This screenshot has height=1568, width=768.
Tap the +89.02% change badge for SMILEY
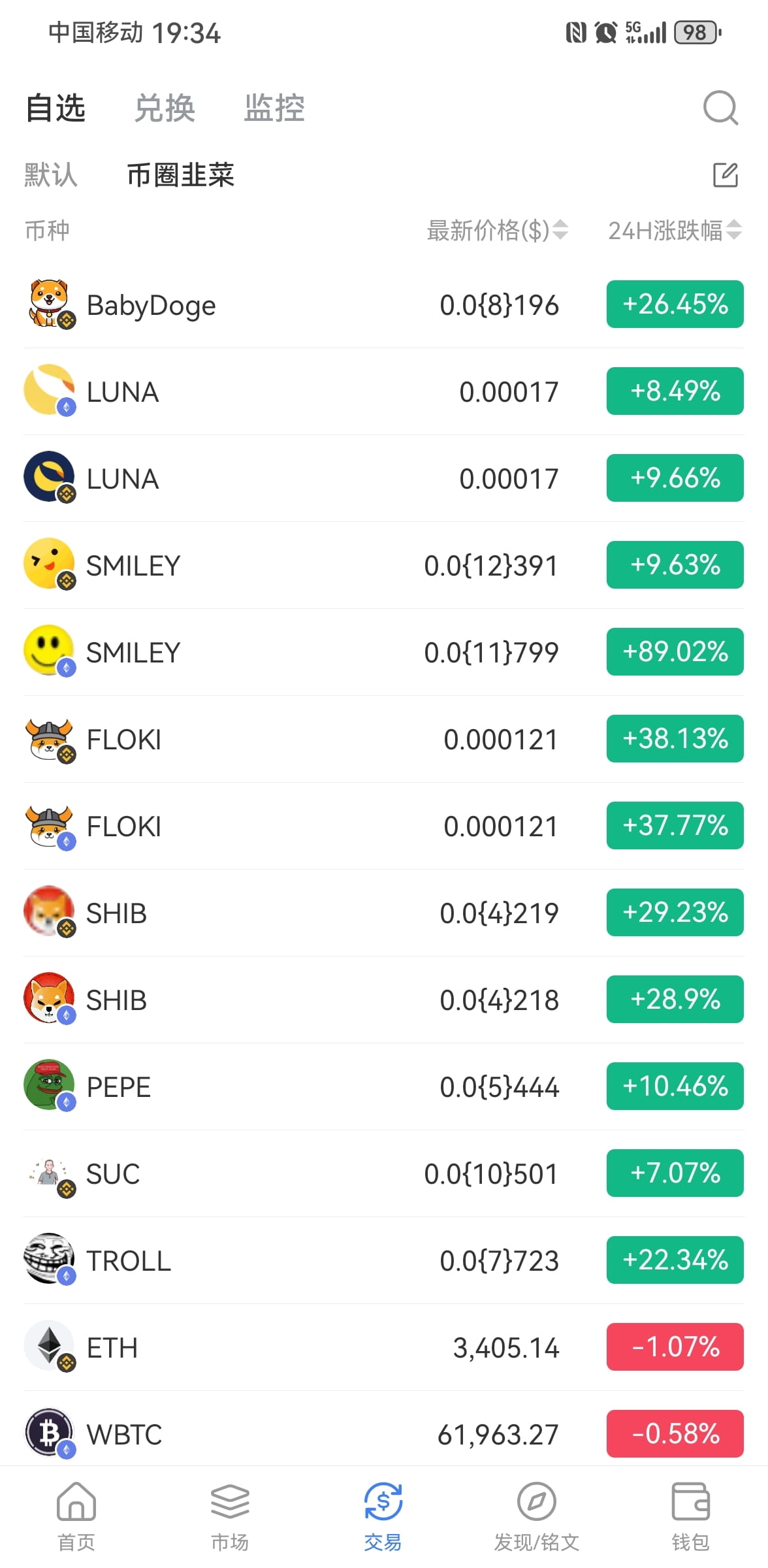674,651
